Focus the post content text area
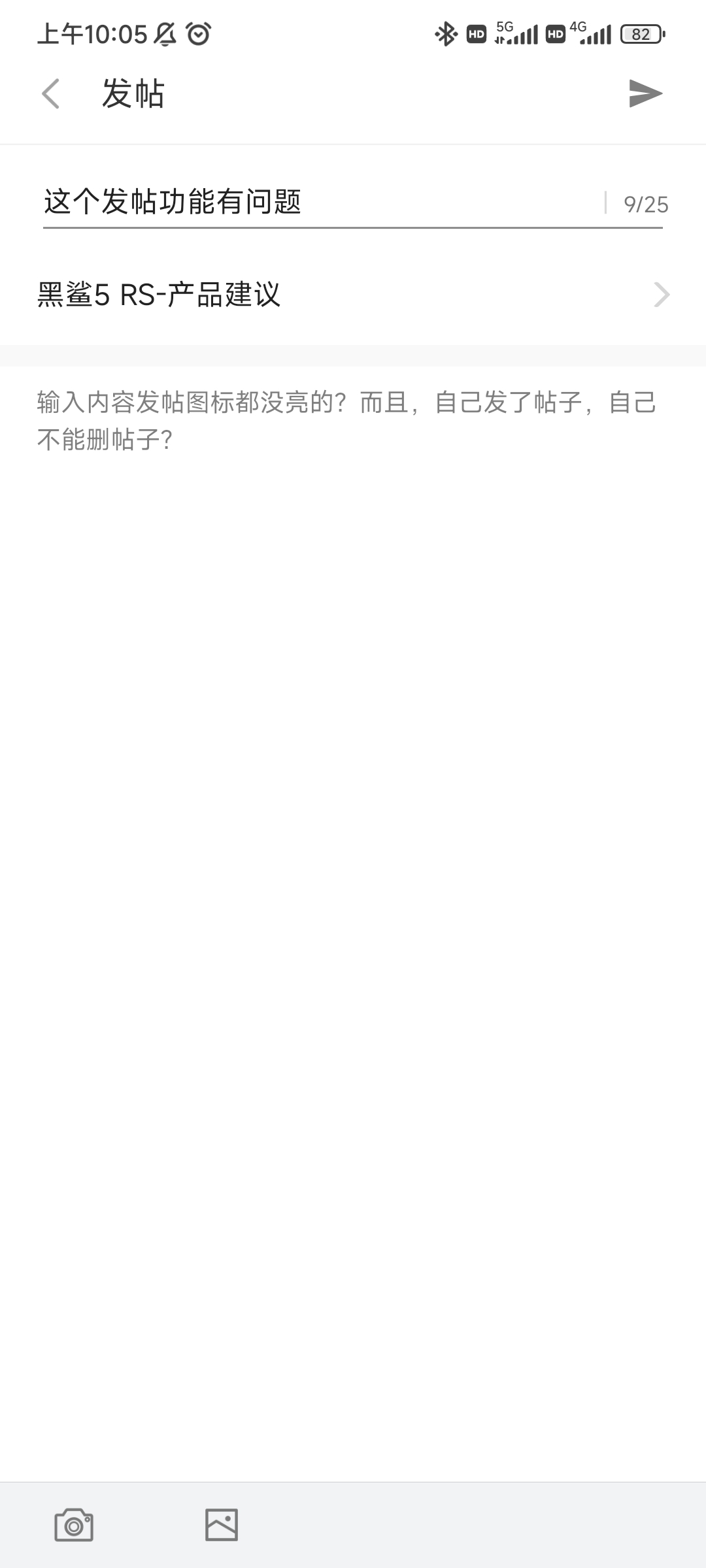The image size is (706, 1568). point(353,921)
